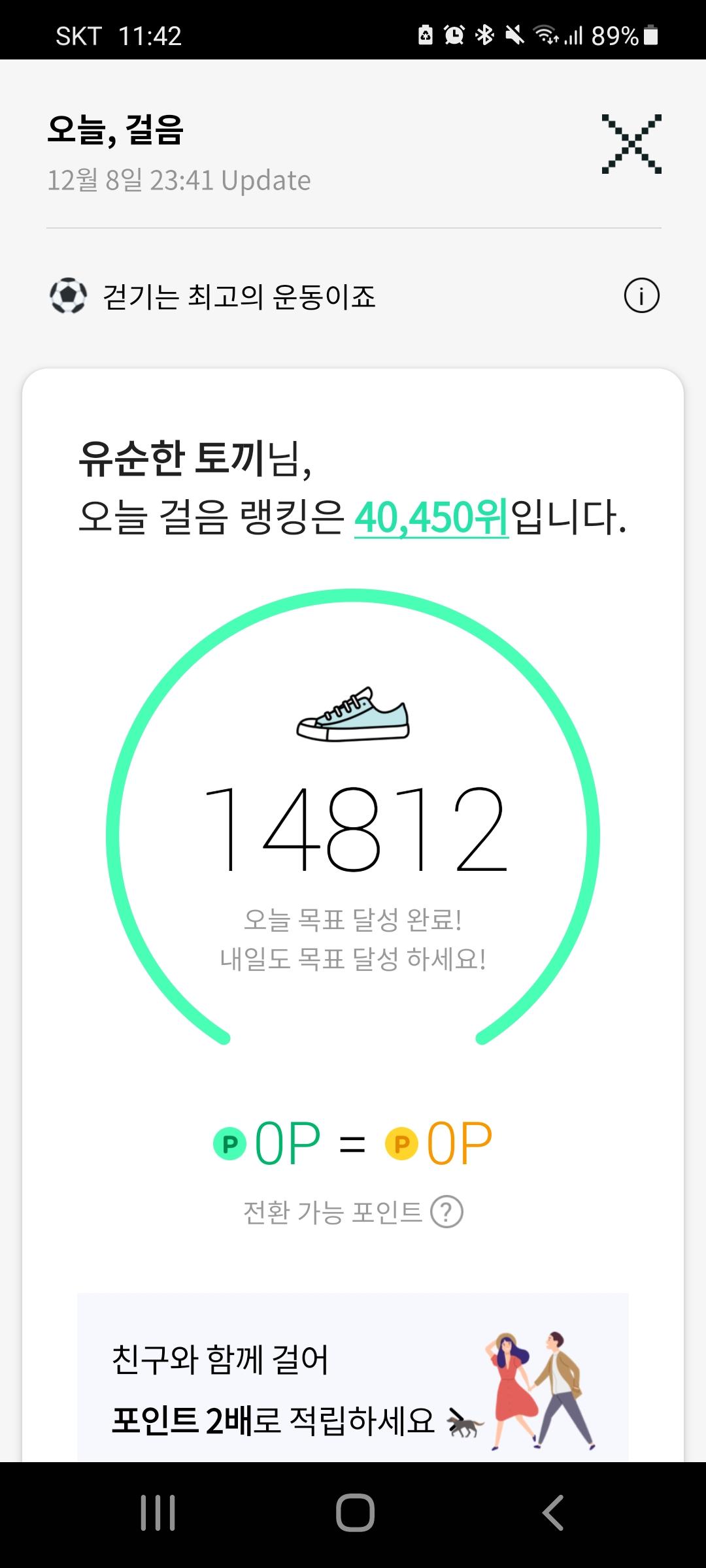Open the 친구와 함께 걸어 banner
Viewport: 706px width, 1568px height.
tap(353, 1384)
